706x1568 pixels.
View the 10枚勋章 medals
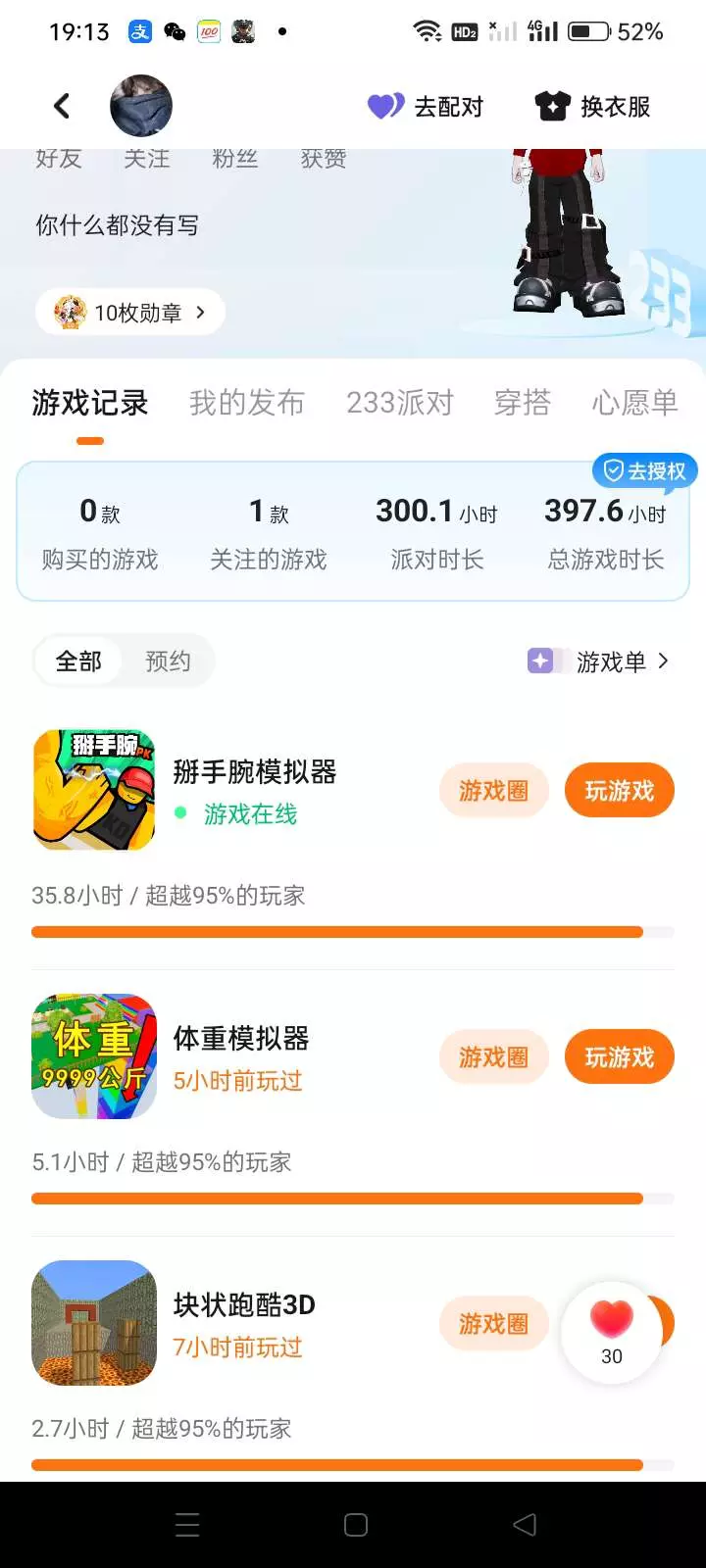pyautogui.click(x=130, y=313)
